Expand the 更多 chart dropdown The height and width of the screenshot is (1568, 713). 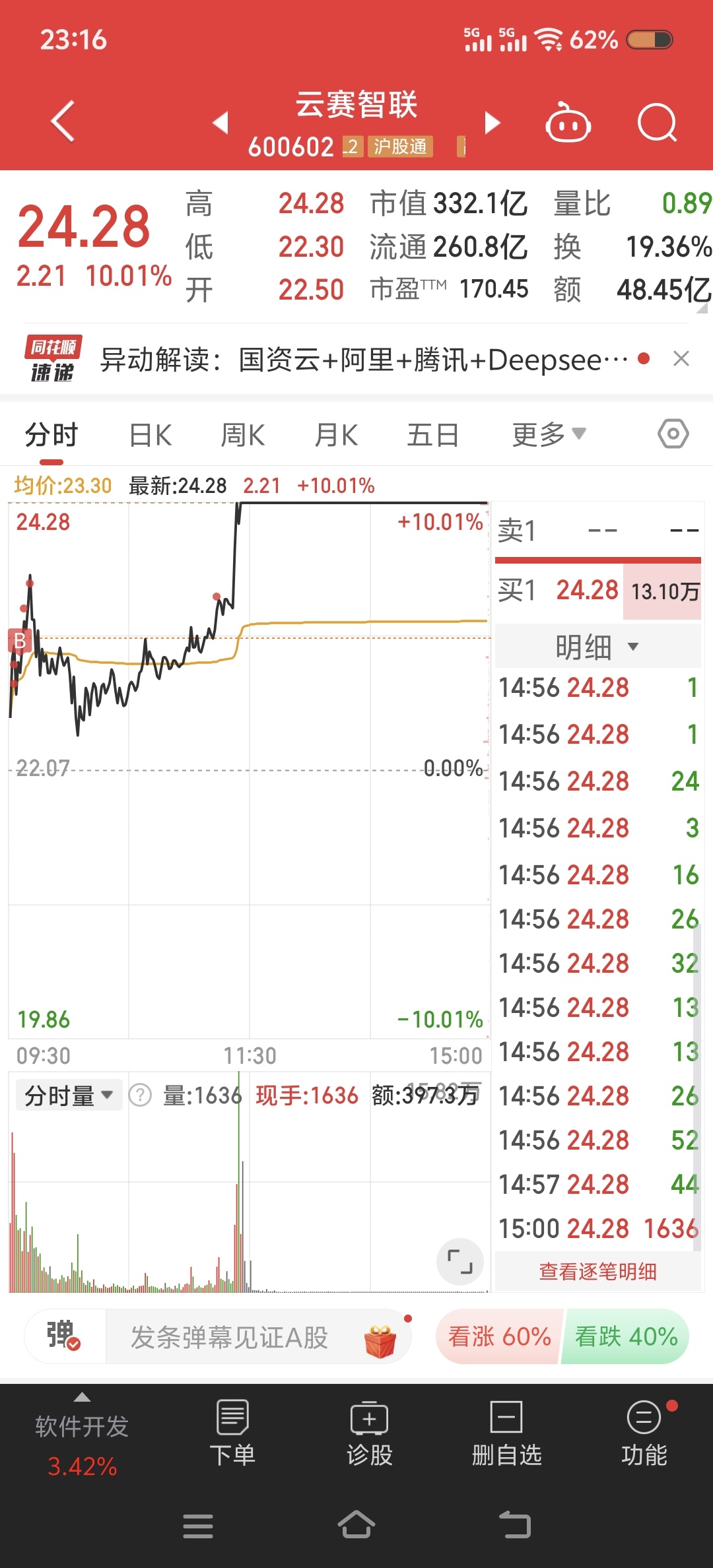pos(549,435)
